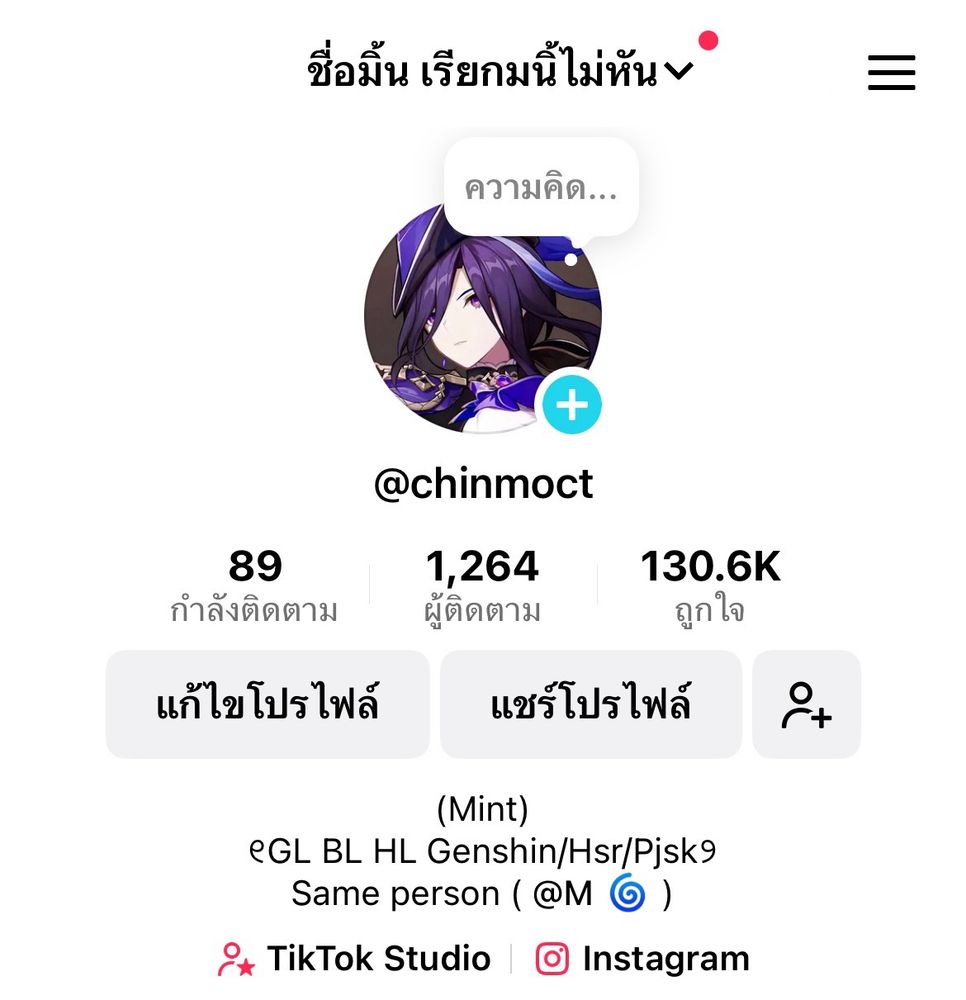Open the linked Instagram account
966x1000 pixels.
point(643,959)
